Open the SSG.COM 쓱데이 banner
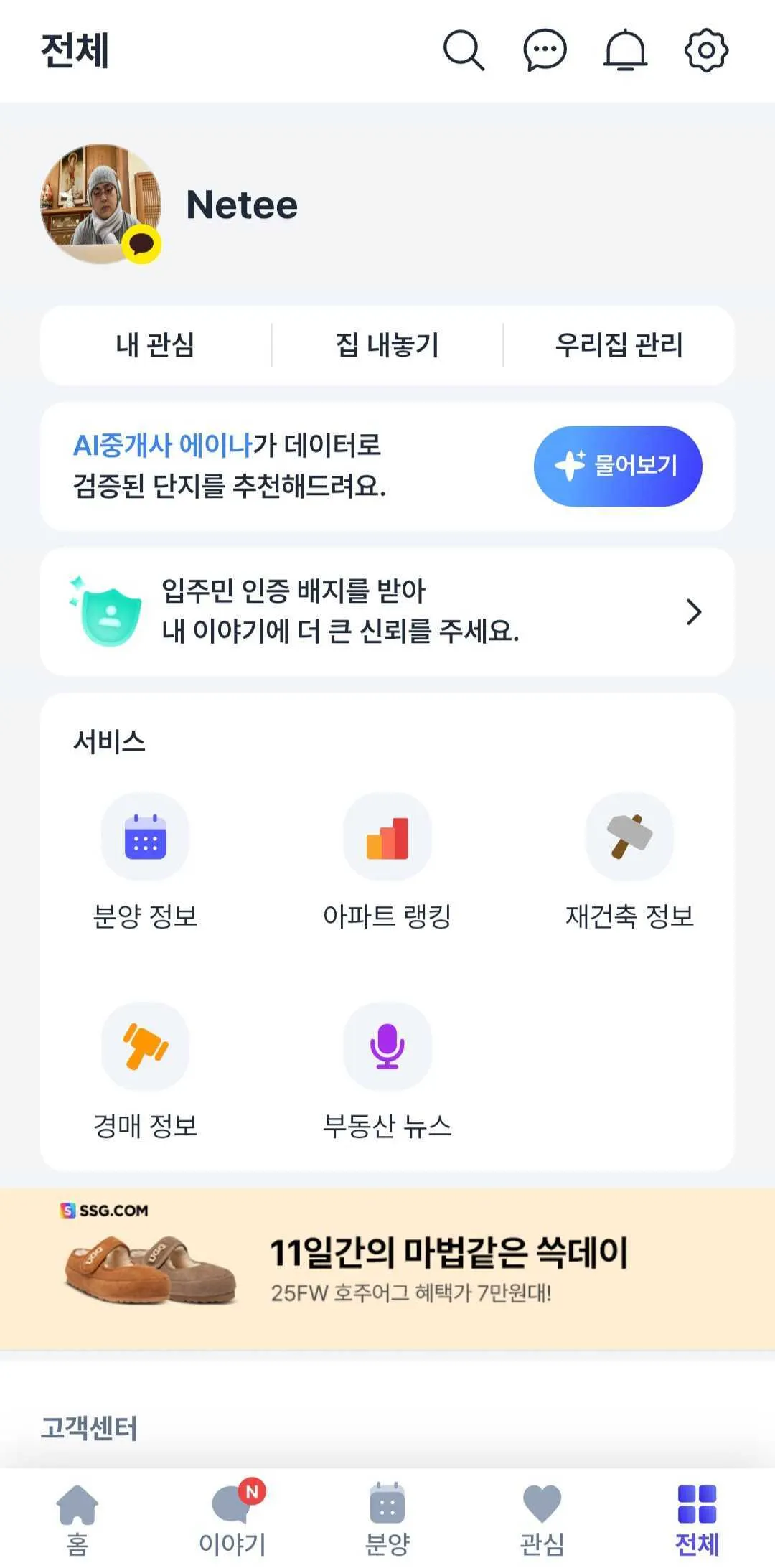Viewport: 775px width, 1568px height. pyautogui.click(x=387, y=1268)
